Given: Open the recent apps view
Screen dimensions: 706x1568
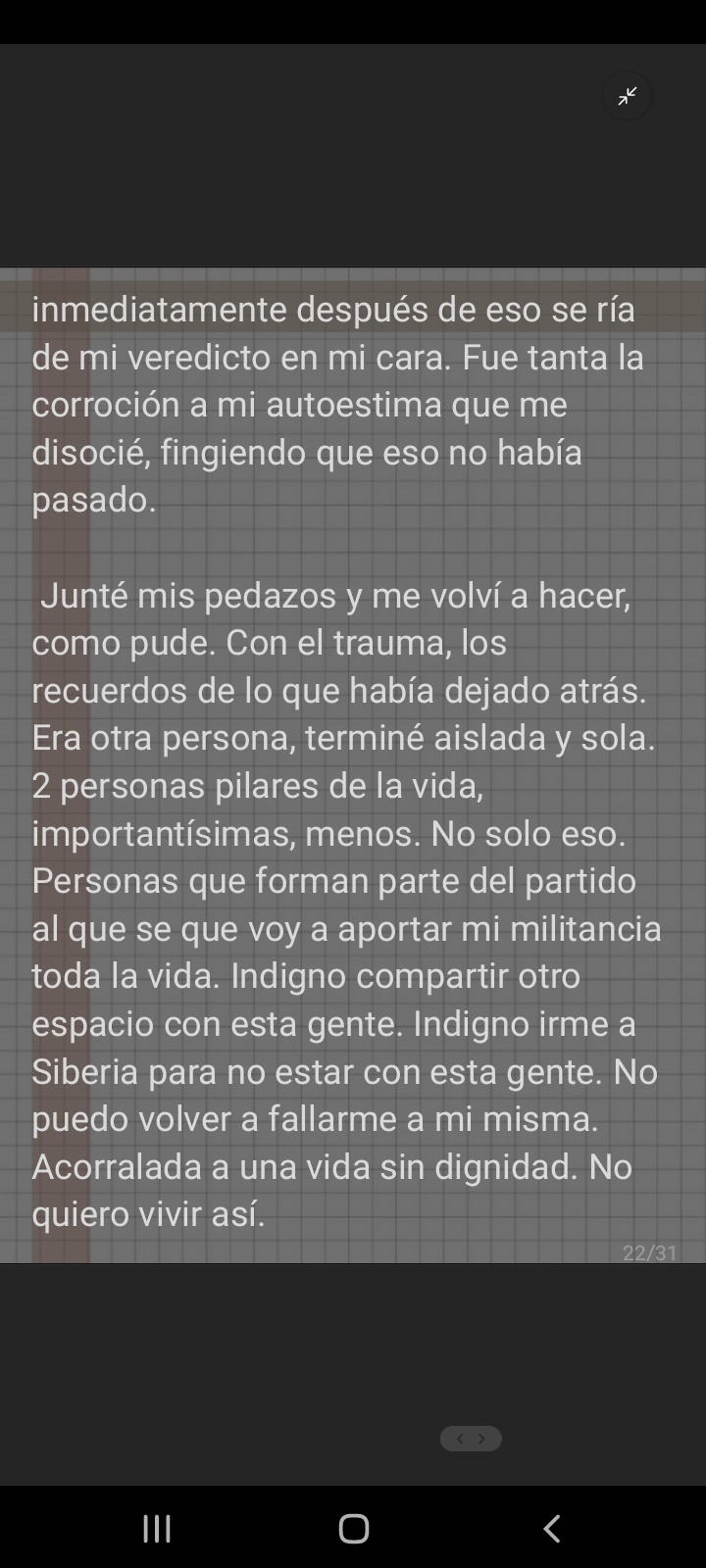Looking at the screenshot, I should 157,1528.
